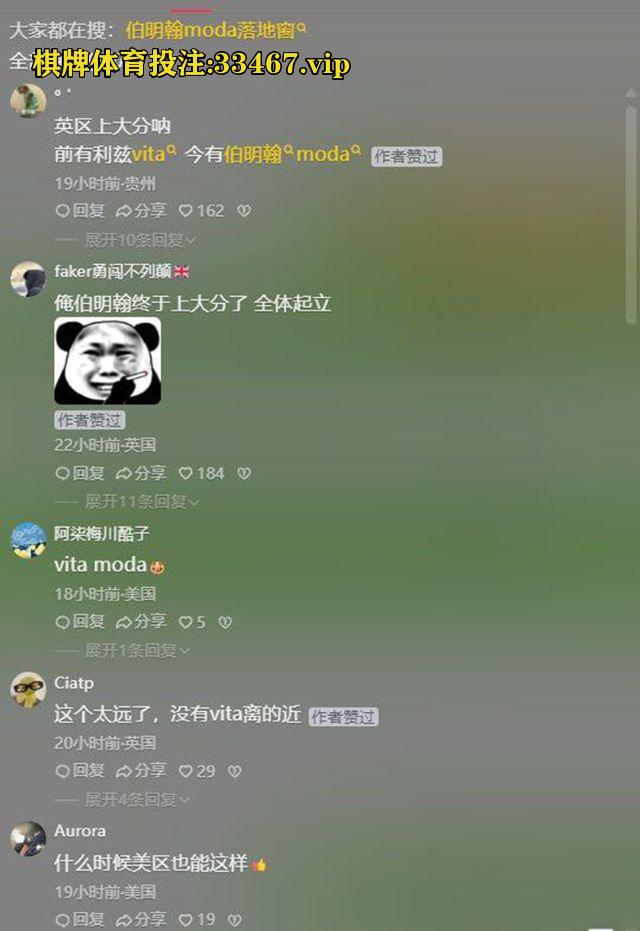640x931 pixels.
Task: Reply to the comment 英区上大分呐
Action: (x=80, y=211)
